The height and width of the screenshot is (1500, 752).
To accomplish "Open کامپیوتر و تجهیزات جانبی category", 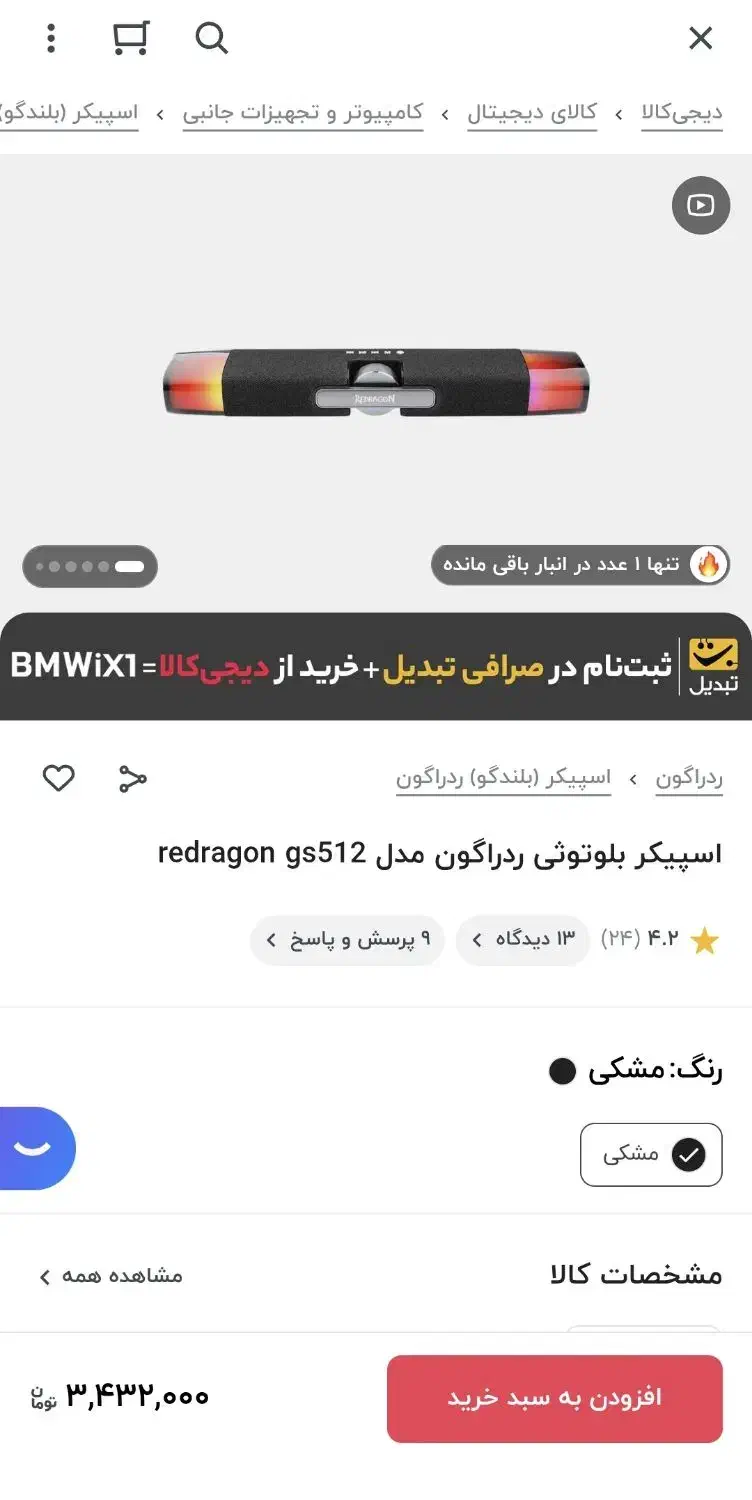I will pyautogui.click(x=303, y=112).
